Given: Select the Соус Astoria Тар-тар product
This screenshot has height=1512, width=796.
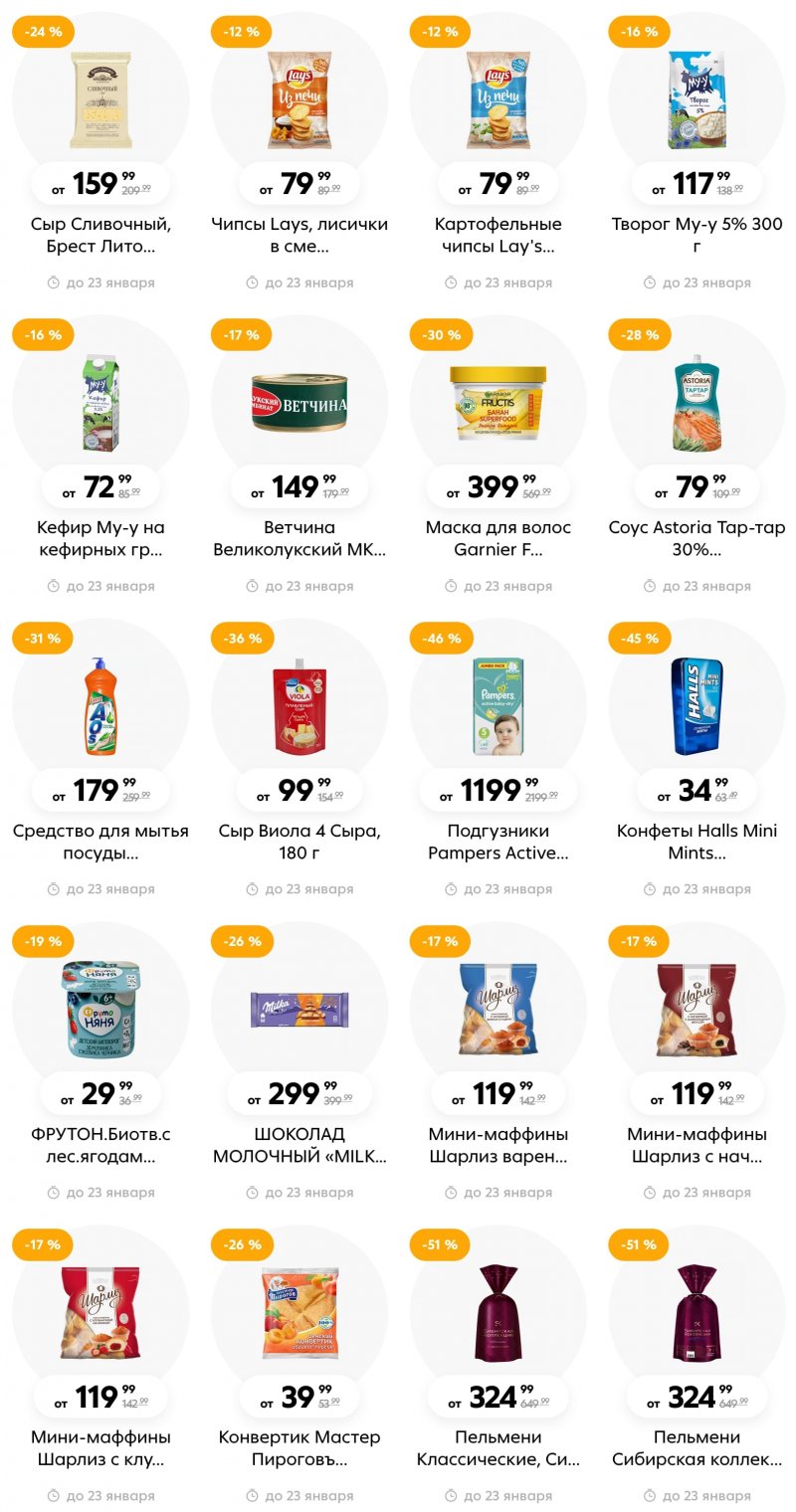Looking at the screenshot, I should click(x=696, y=403).
